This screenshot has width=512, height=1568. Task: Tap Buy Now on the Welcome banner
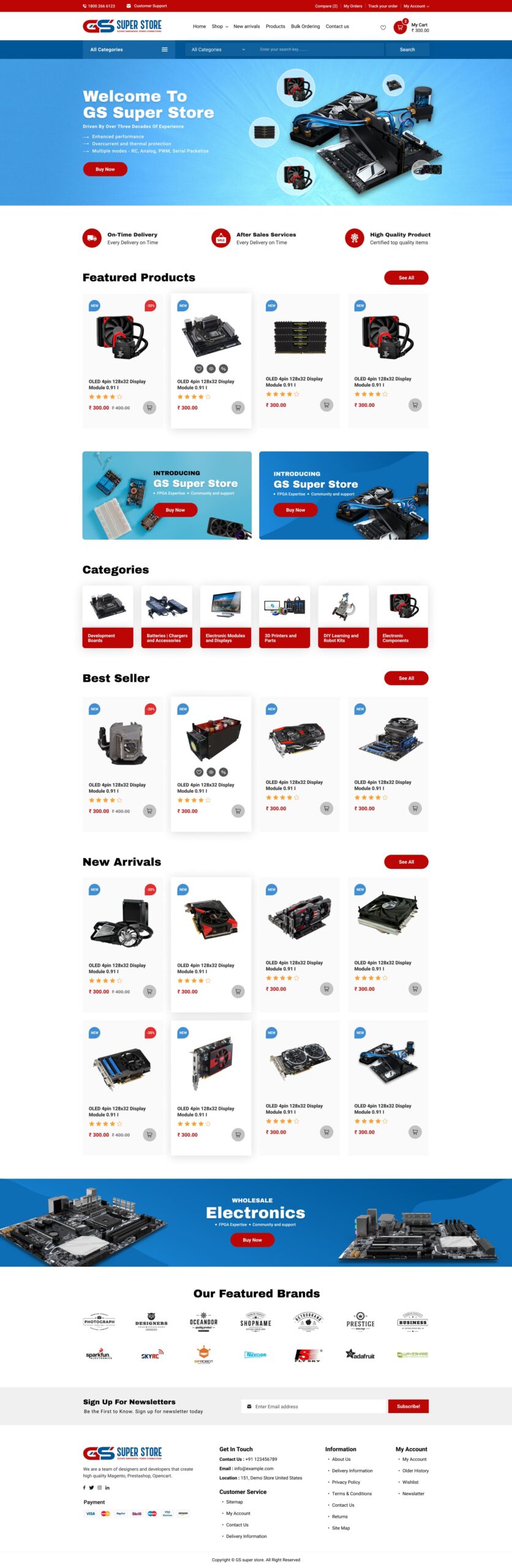click(105, 169)
